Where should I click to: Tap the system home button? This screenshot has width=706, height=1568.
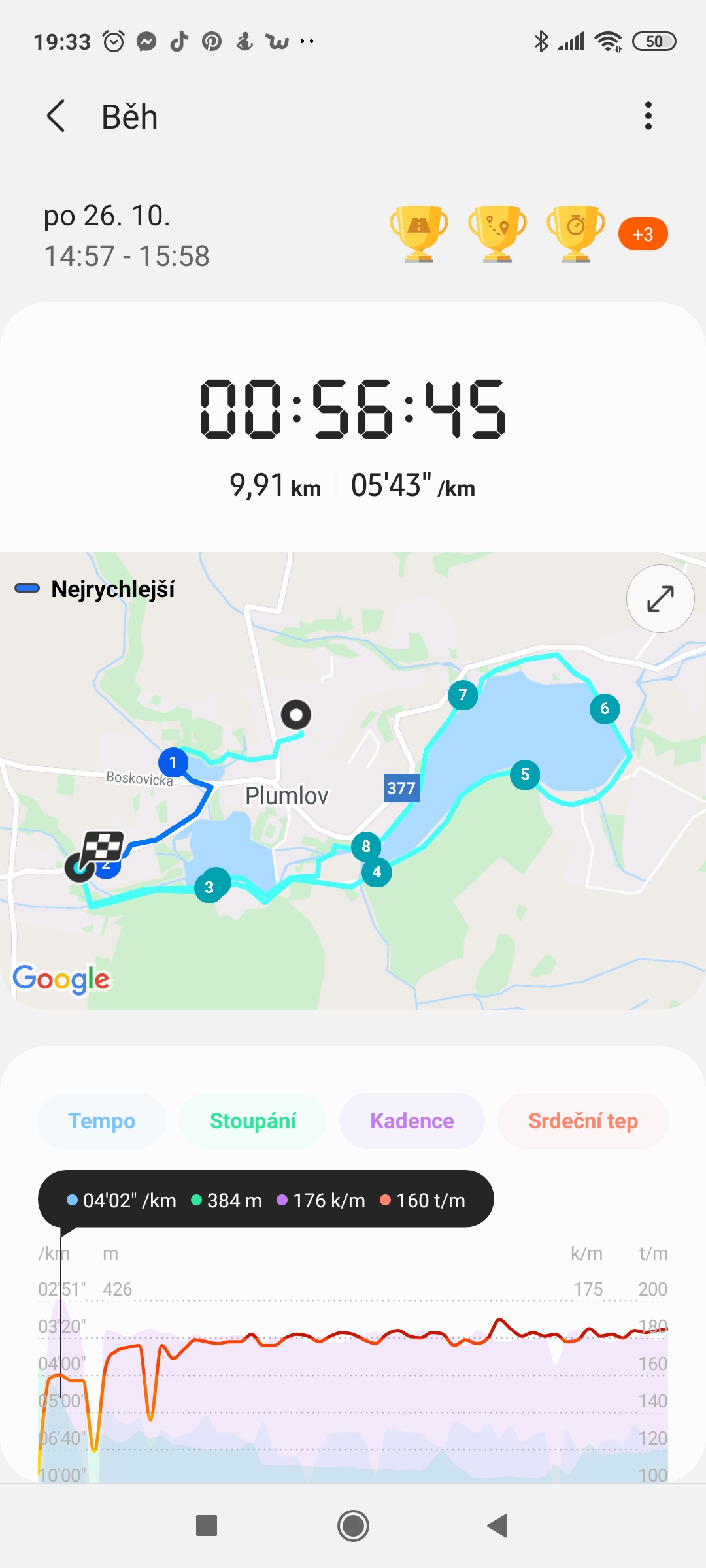[x=353, y=1526]
